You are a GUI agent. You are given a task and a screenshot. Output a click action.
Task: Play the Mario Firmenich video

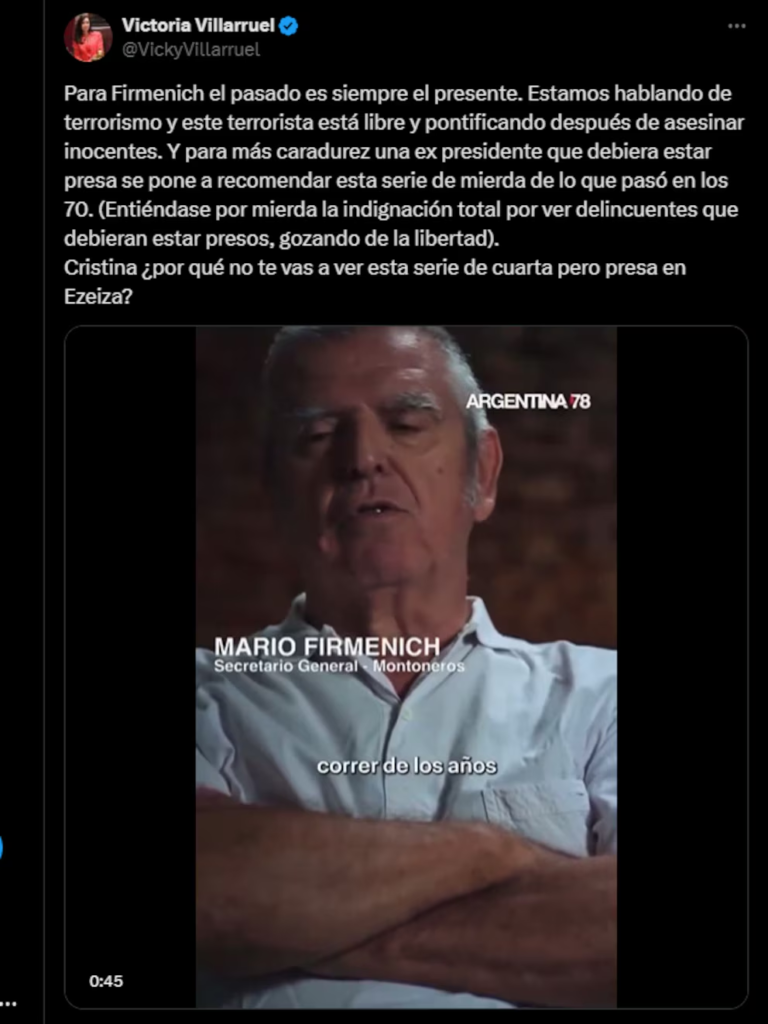coord(406,666)
